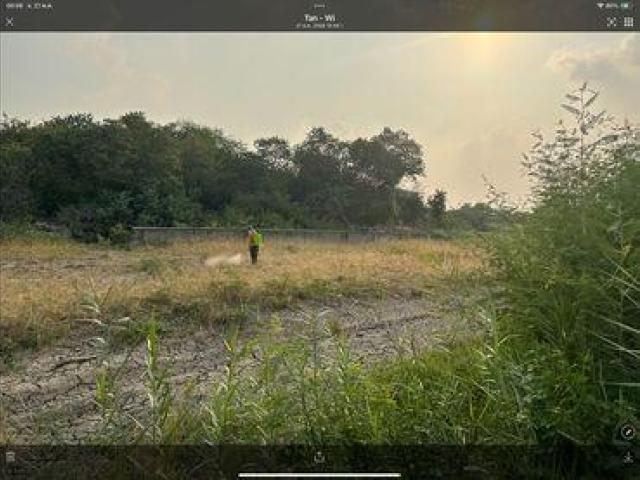Open the grid view of photos

(628, 22)
